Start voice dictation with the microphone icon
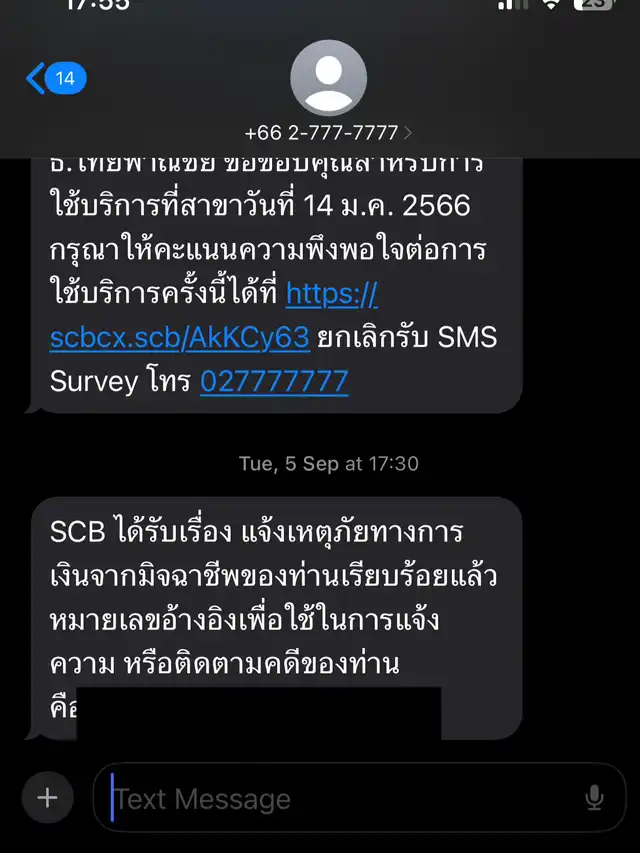 tap(594, 798)
